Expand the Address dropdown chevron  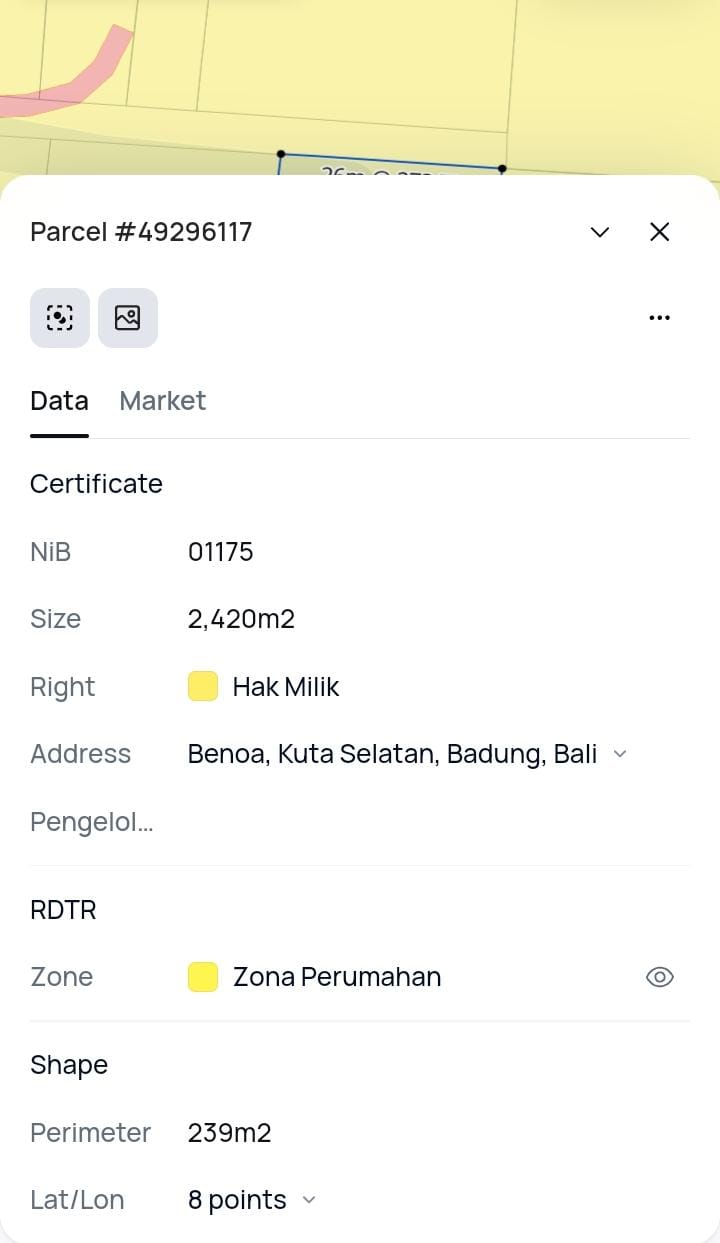point(619,754)
